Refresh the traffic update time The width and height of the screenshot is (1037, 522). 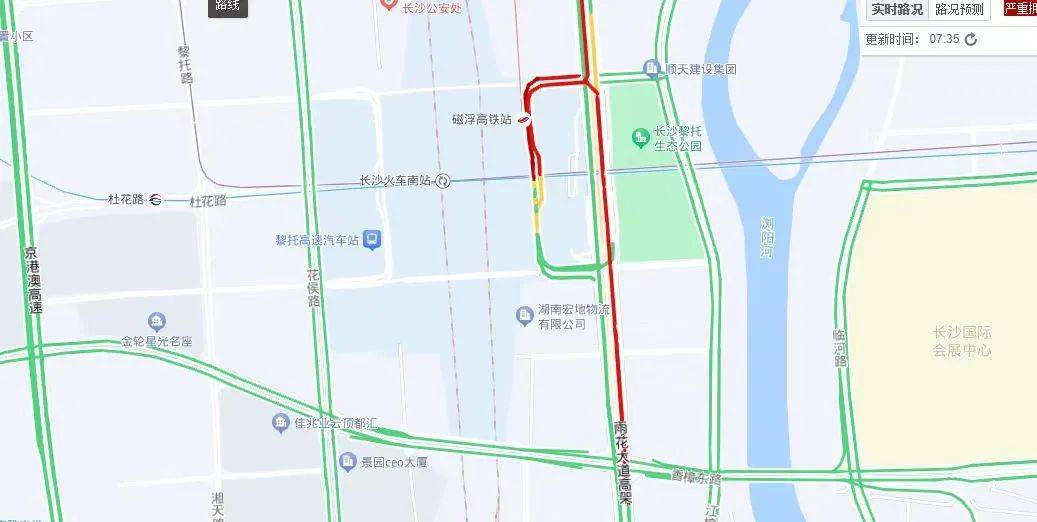(970, 39)
